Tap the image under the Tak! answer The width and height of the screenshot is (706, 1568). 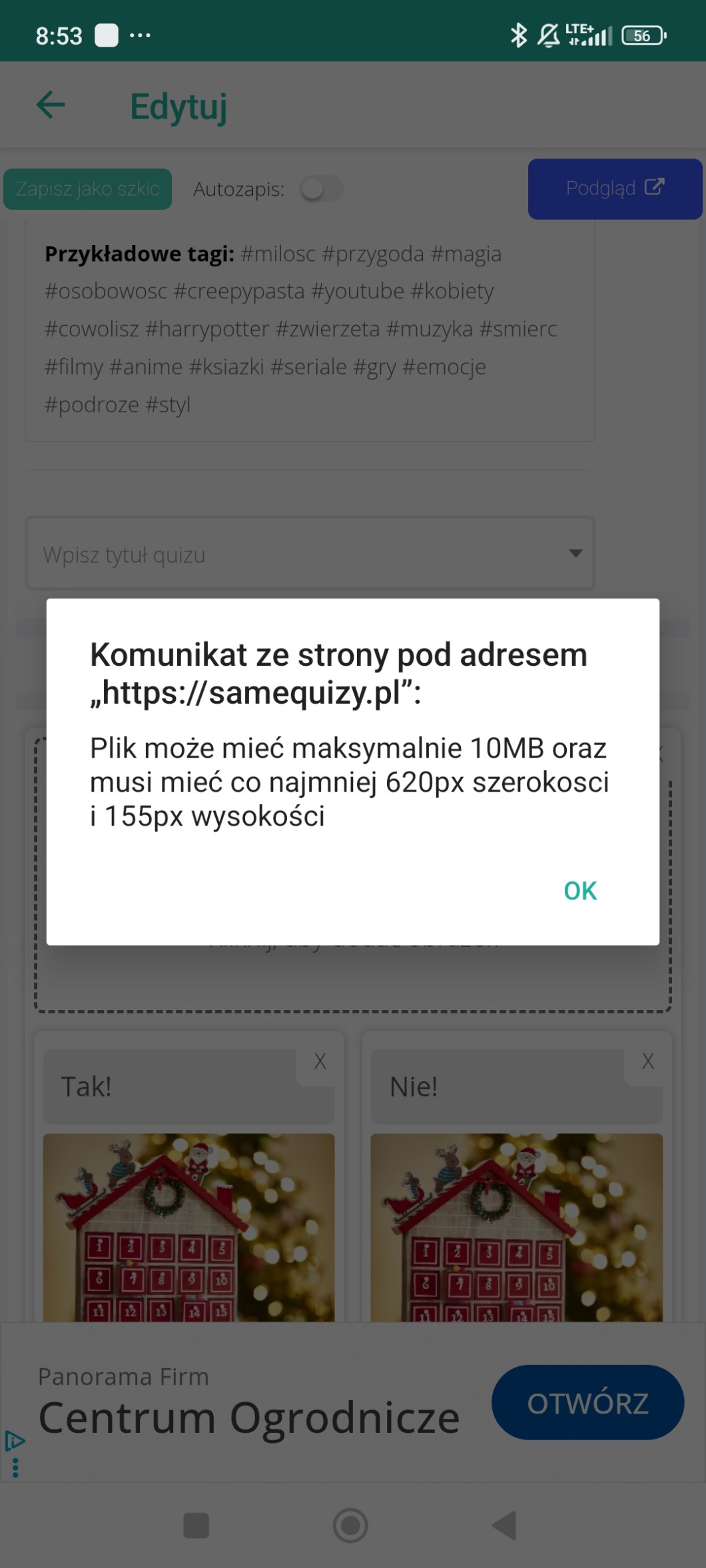(x=188, y=1227)
